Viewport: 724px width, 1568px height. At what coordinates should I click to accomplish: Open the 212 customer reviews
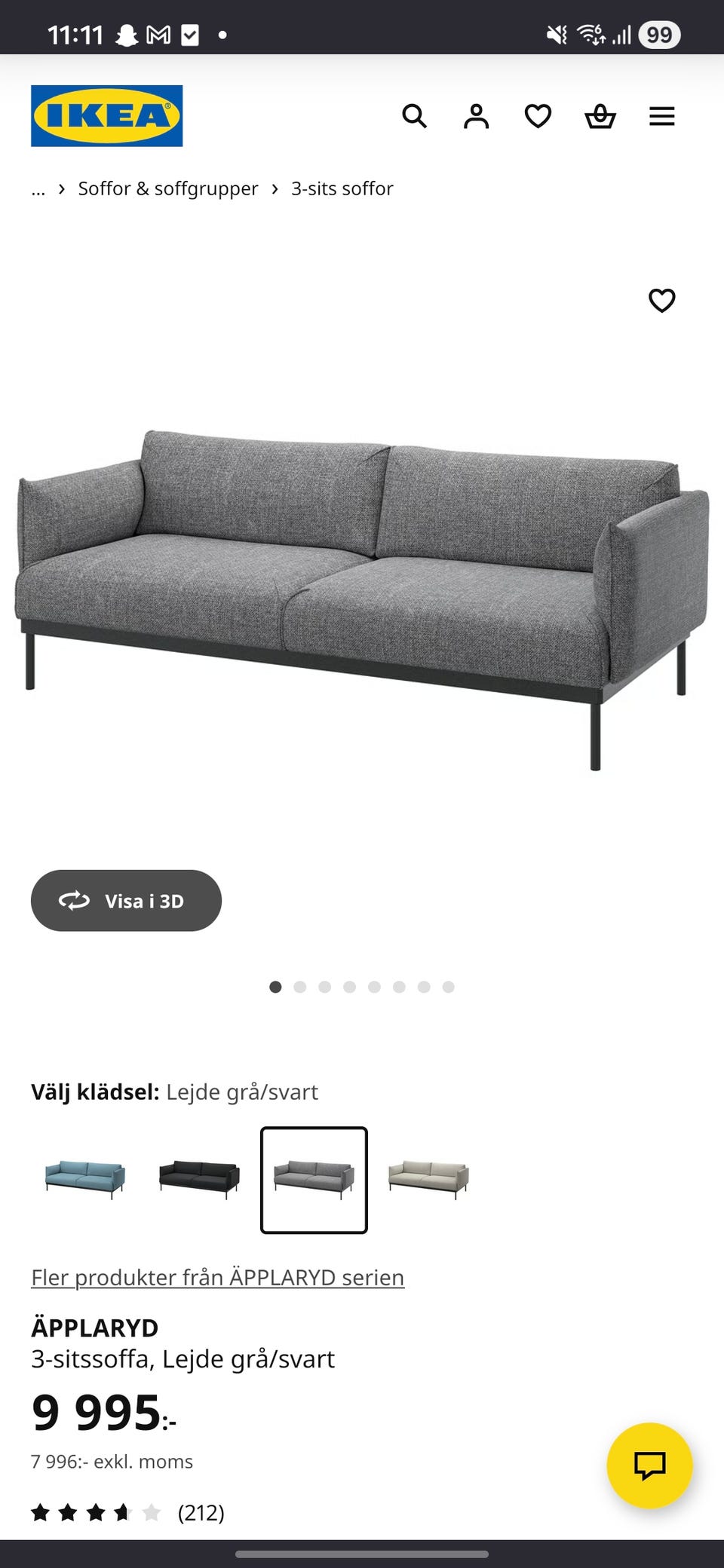200,1512
